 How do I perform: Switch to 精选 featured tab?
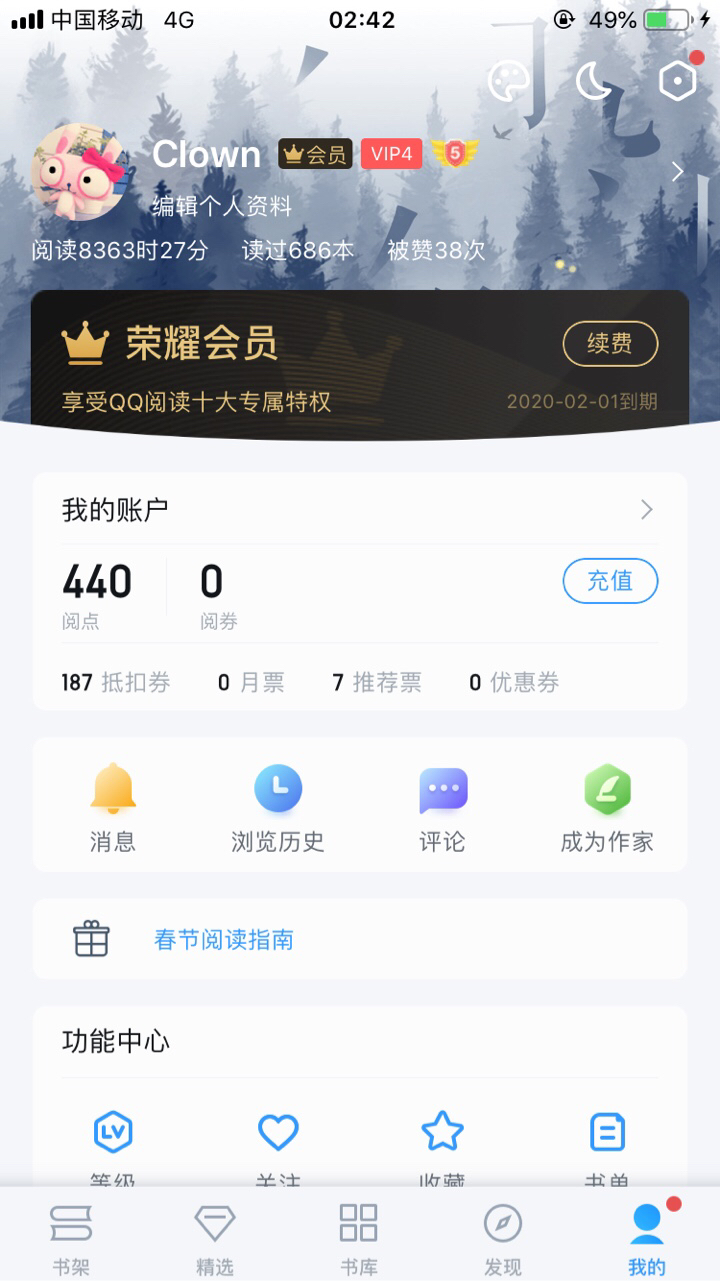click(214, 1238)
